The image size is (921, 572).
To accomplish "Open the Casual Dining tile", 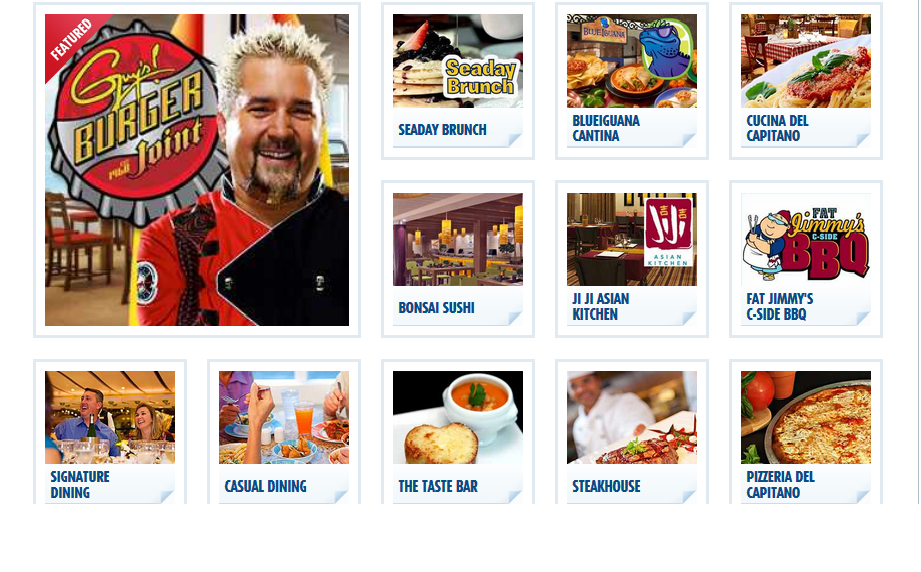I will click(x=283, y=436).
